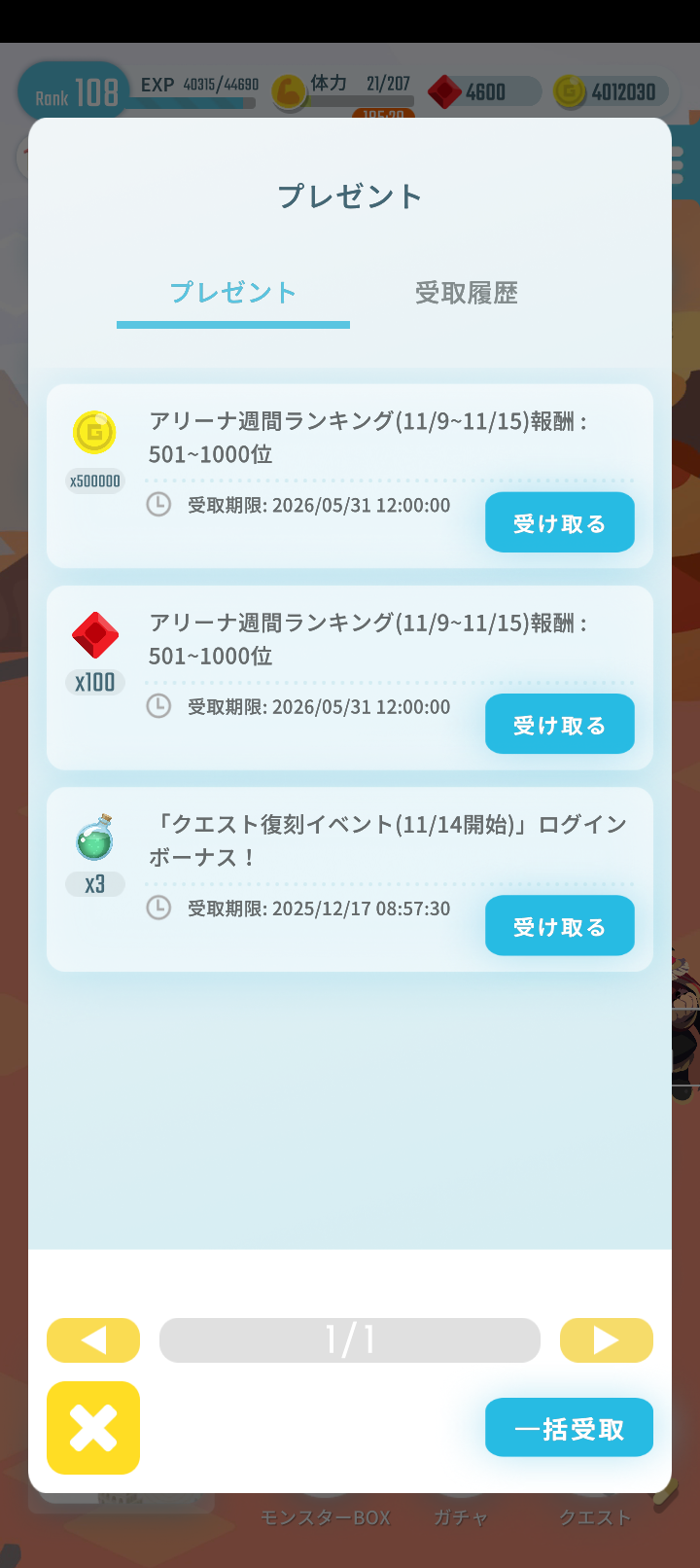Click the Rank 108 badge
Viewport: 700px width, 1568px height.
pyautogui.click(x=71, y=90)
